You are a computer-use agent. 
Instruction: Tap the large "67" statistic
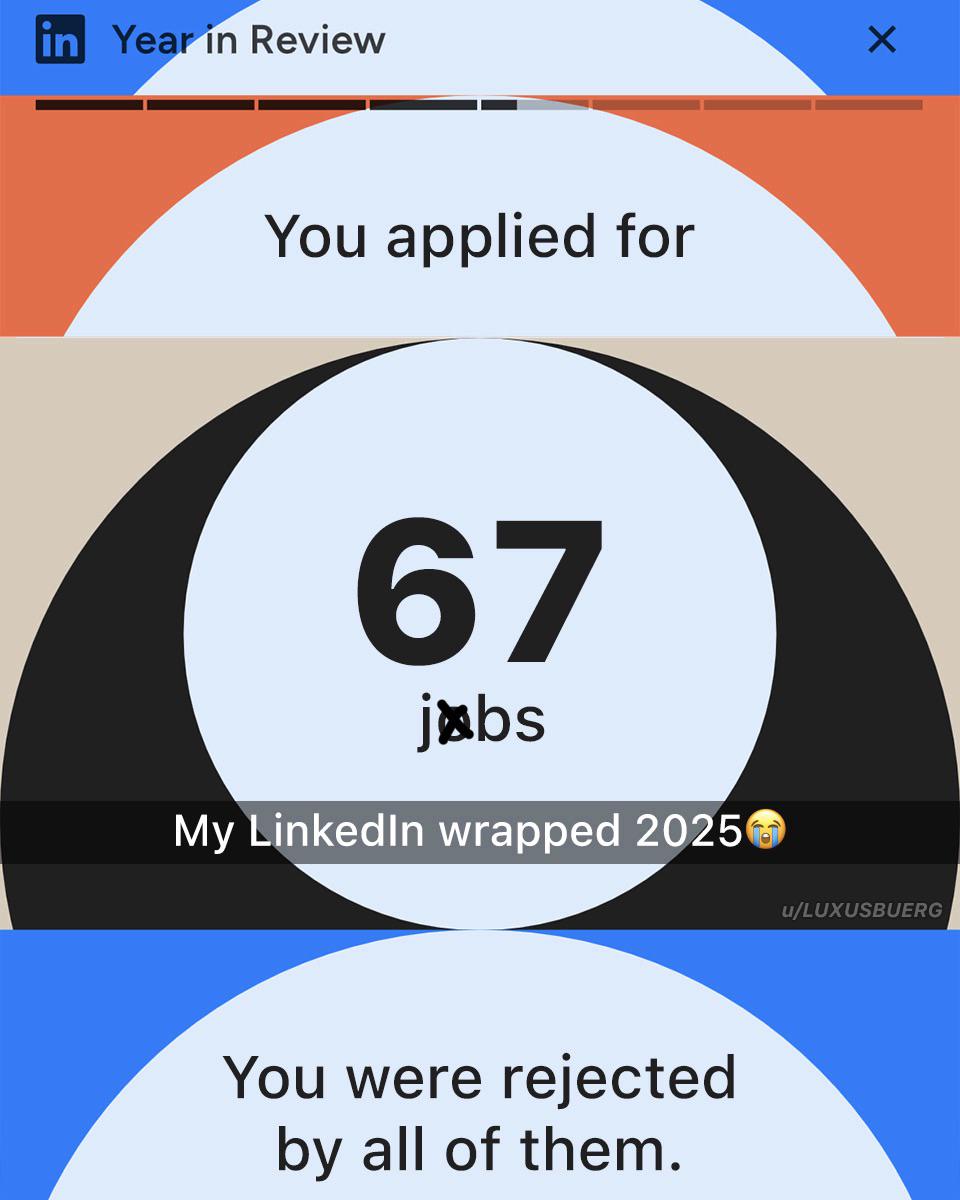coord(480,590)
